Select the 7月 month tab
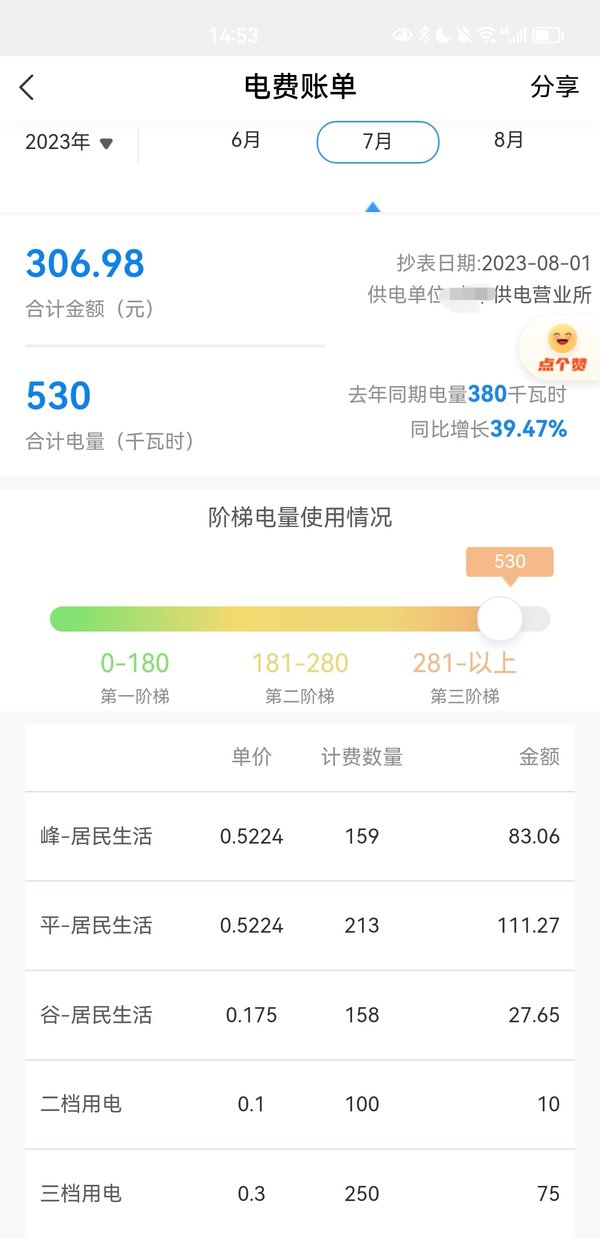 click(378, 142)
